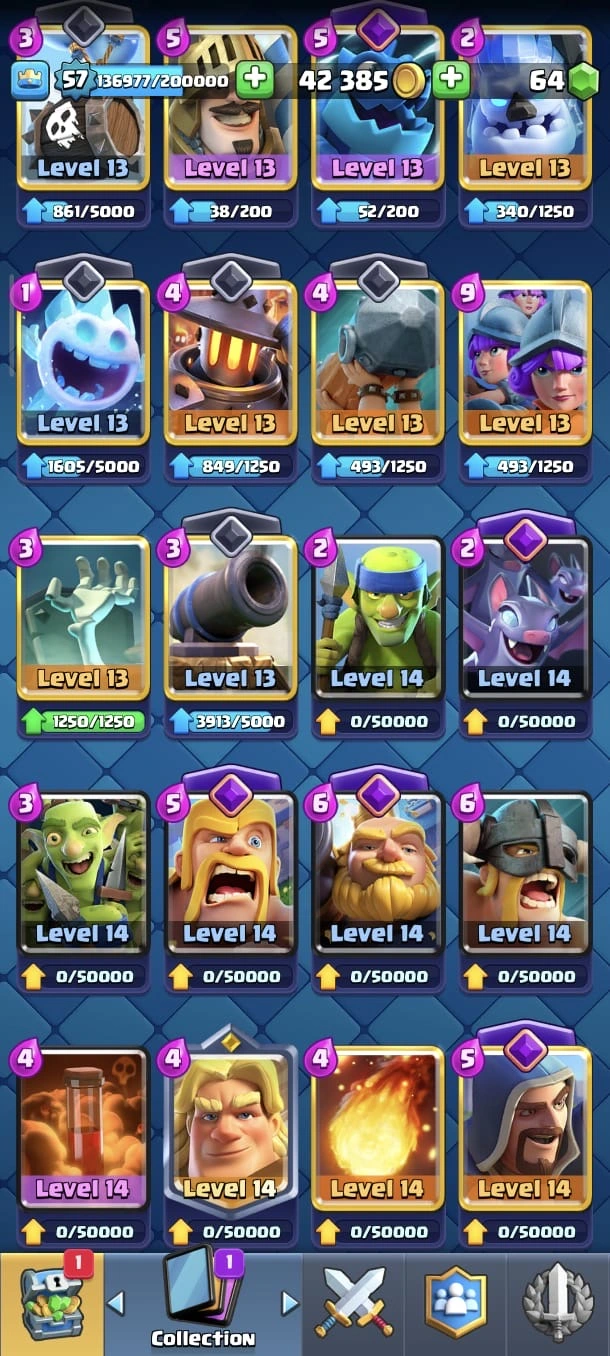Screen dimensions: 610x1356
Task: Add experience with the green plus button
Action: point(255,80)
